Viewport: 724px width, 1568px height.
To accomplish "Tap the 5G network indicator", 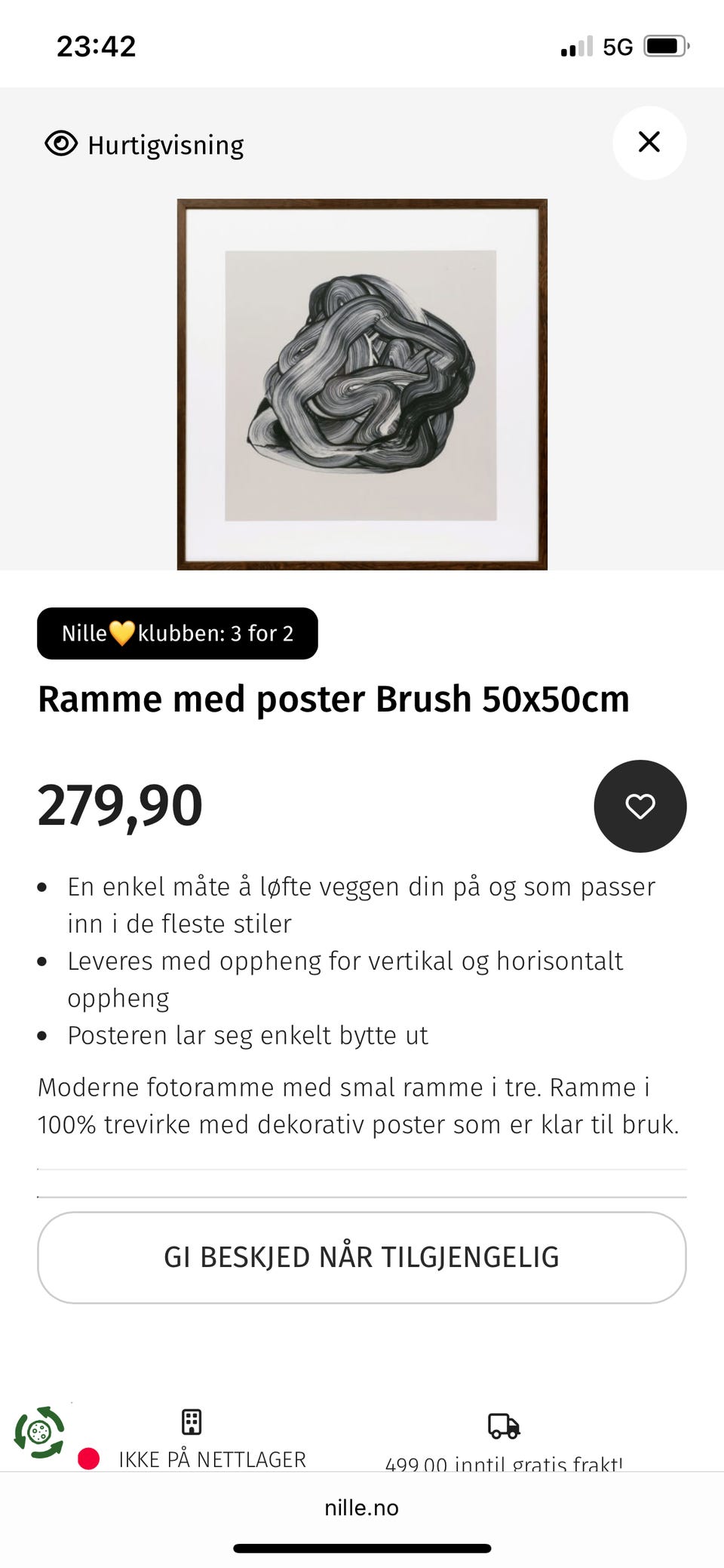I will (618, 45).
